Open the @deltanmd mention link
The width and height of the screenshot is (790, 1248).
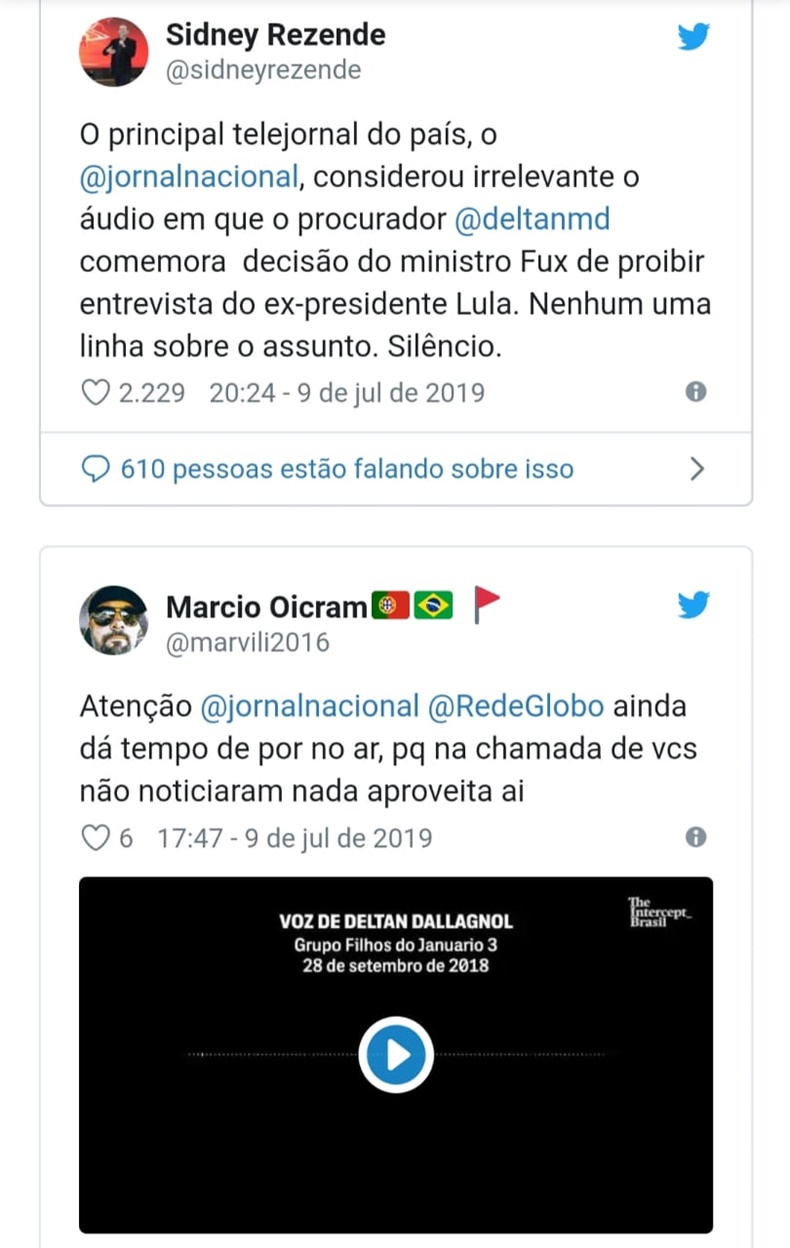(530, 219)
